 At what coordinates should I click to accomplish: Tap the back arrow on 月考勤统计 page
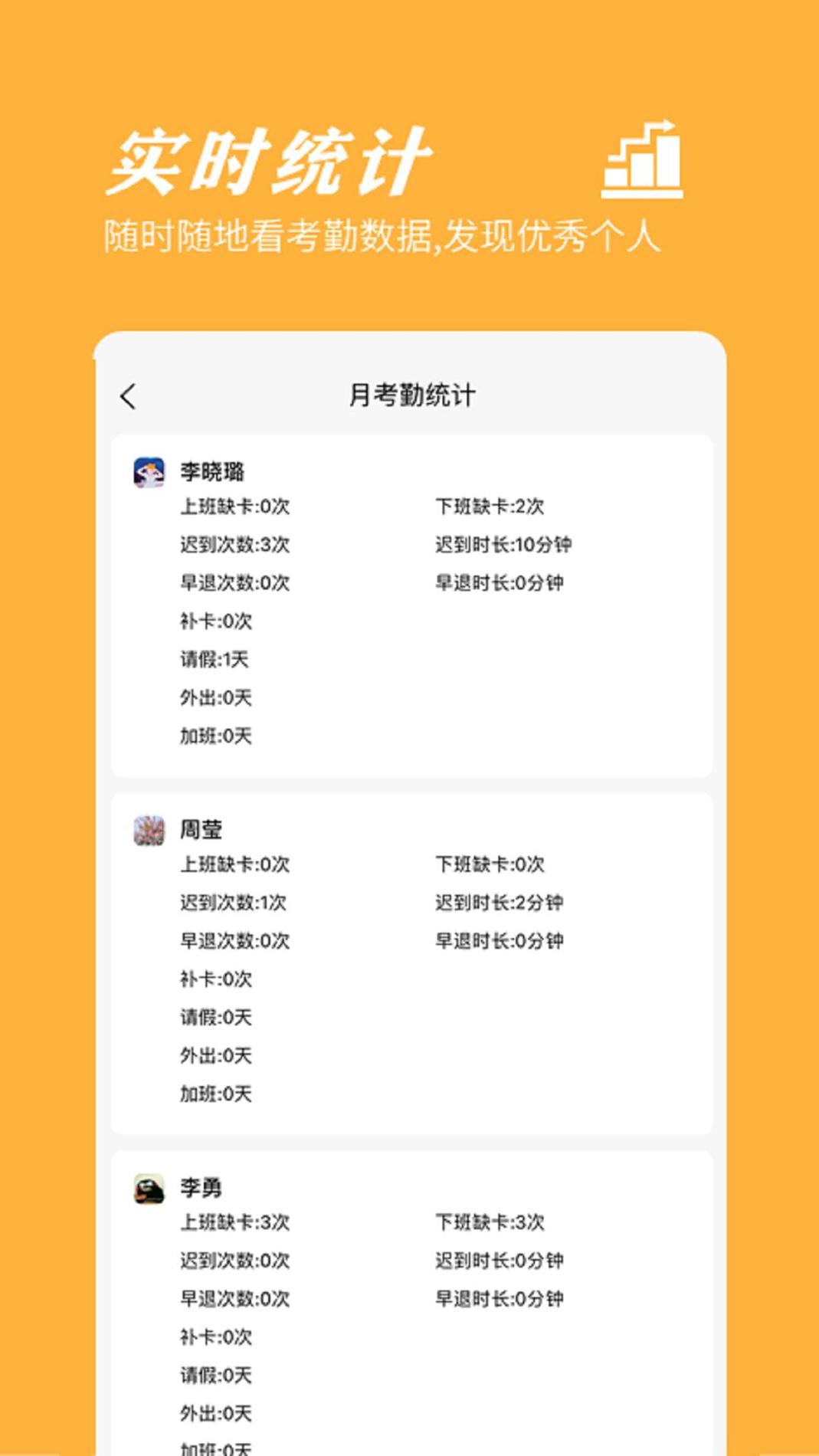[127, 394]
